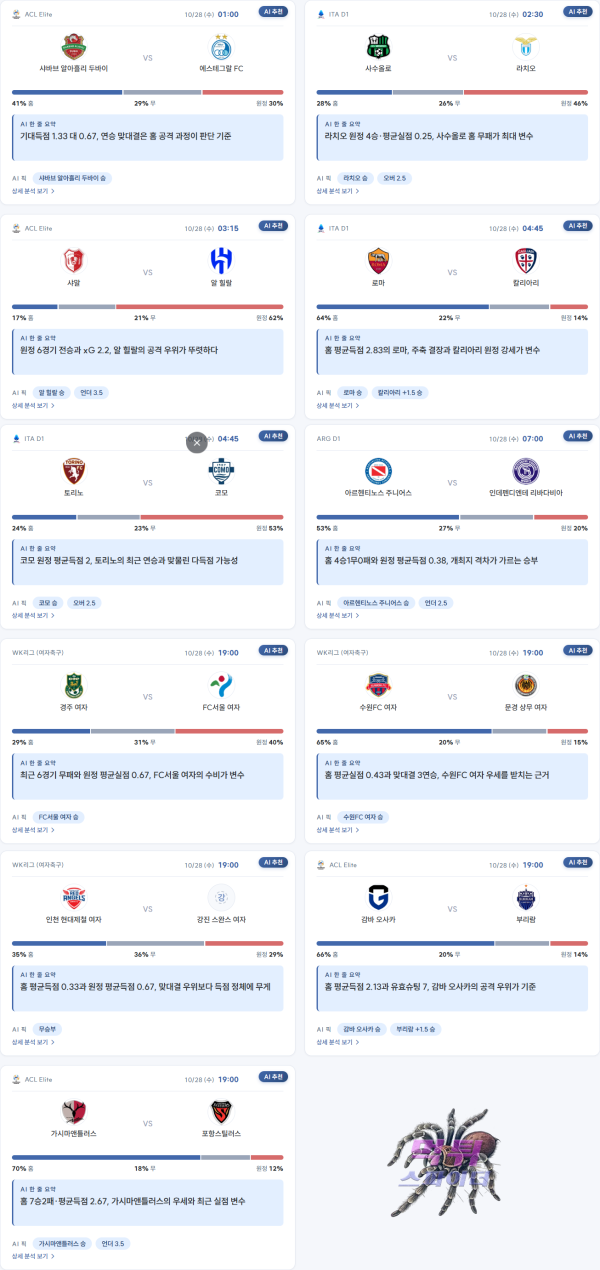This screenshot has width=600, height=1270.
Task: Open detailed analysis for 로마 vs 칼리아리
Action: click(337, 406)
